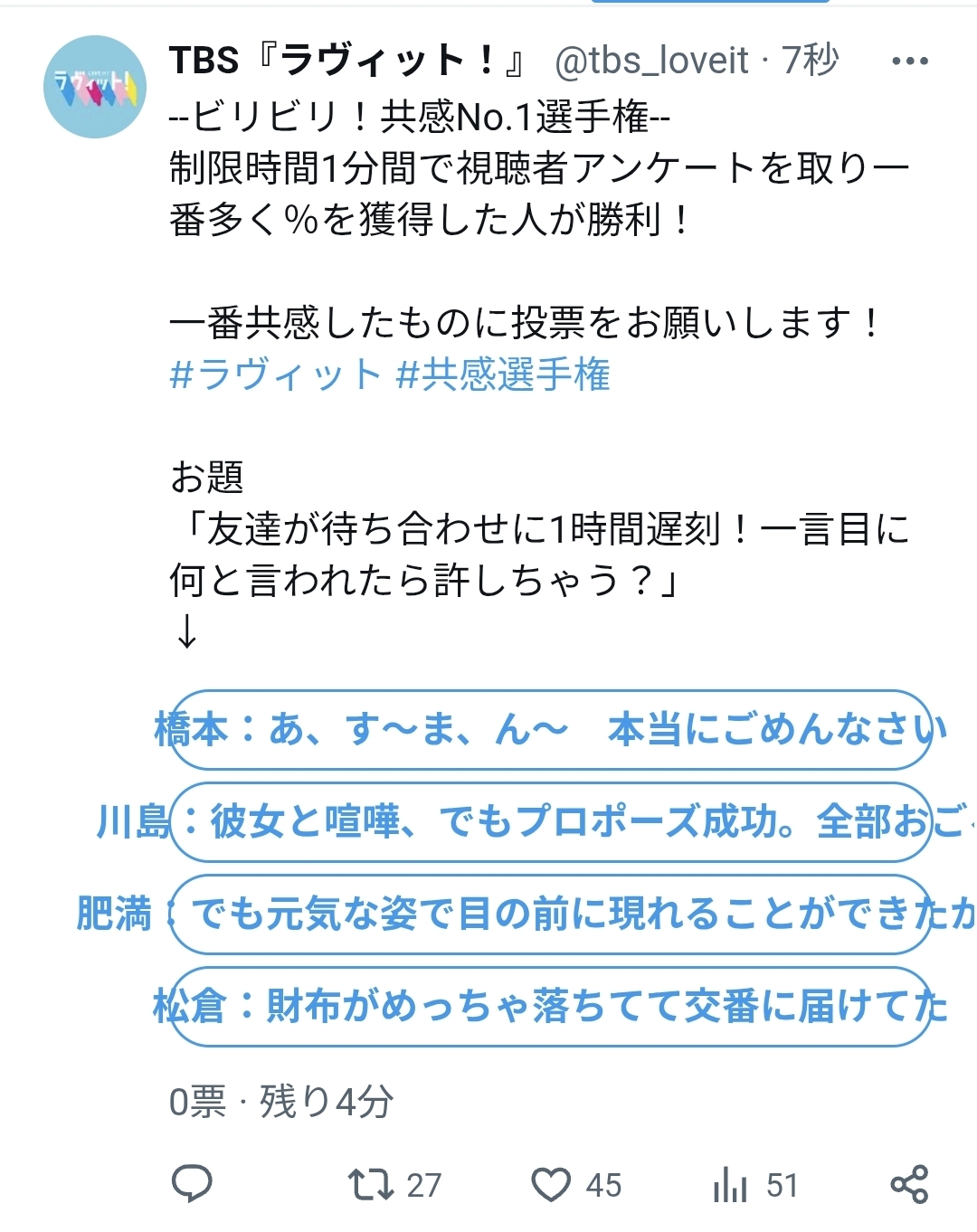
Task: Open the TBS ラヴィット profile avatar
Action: coord(94,87)
